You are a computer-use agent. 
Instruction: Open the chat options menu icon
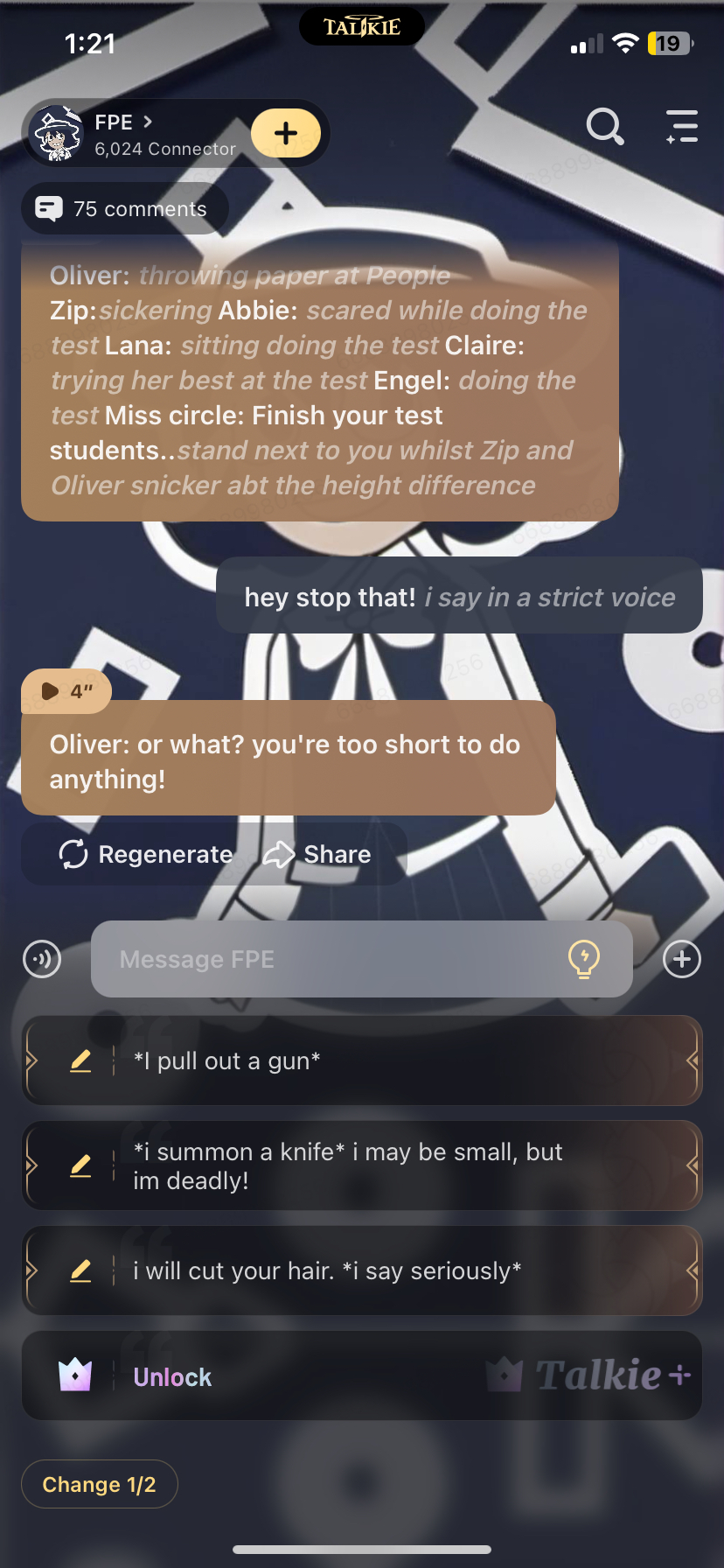point(681,127)
